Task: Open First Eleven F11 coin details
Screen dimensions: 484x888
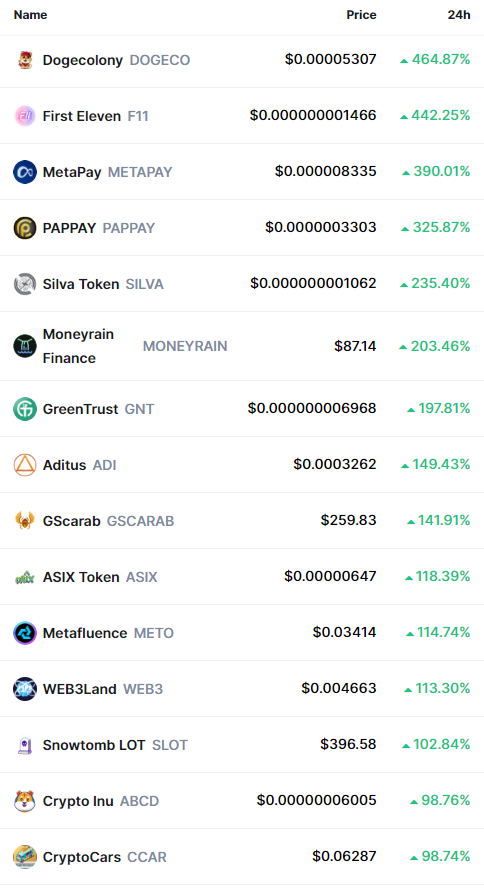Action: 242,116
